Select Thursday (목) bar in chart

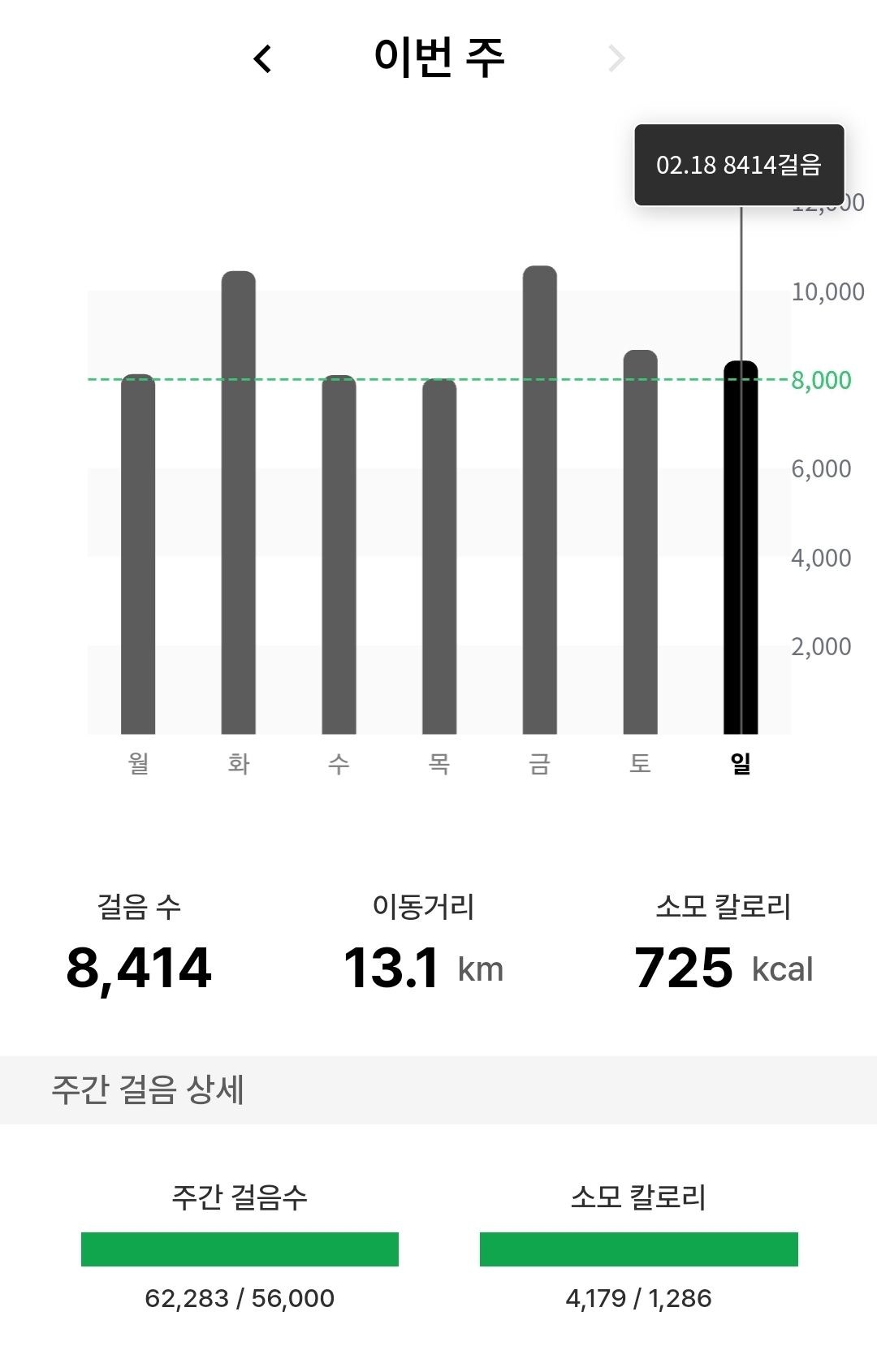[439, 556]
